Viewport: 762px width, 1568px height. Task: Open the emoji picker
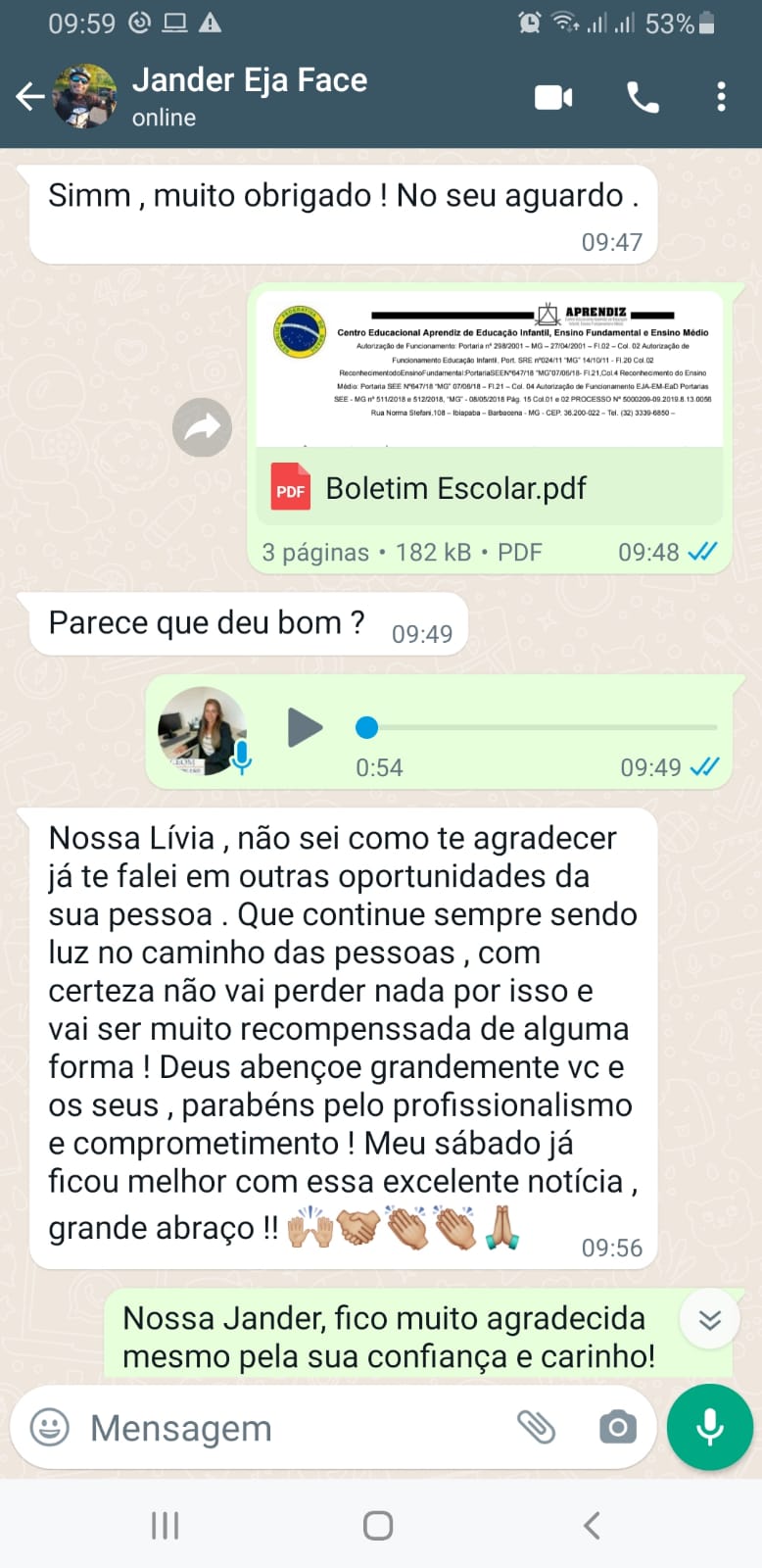(x=50, y=1427)
